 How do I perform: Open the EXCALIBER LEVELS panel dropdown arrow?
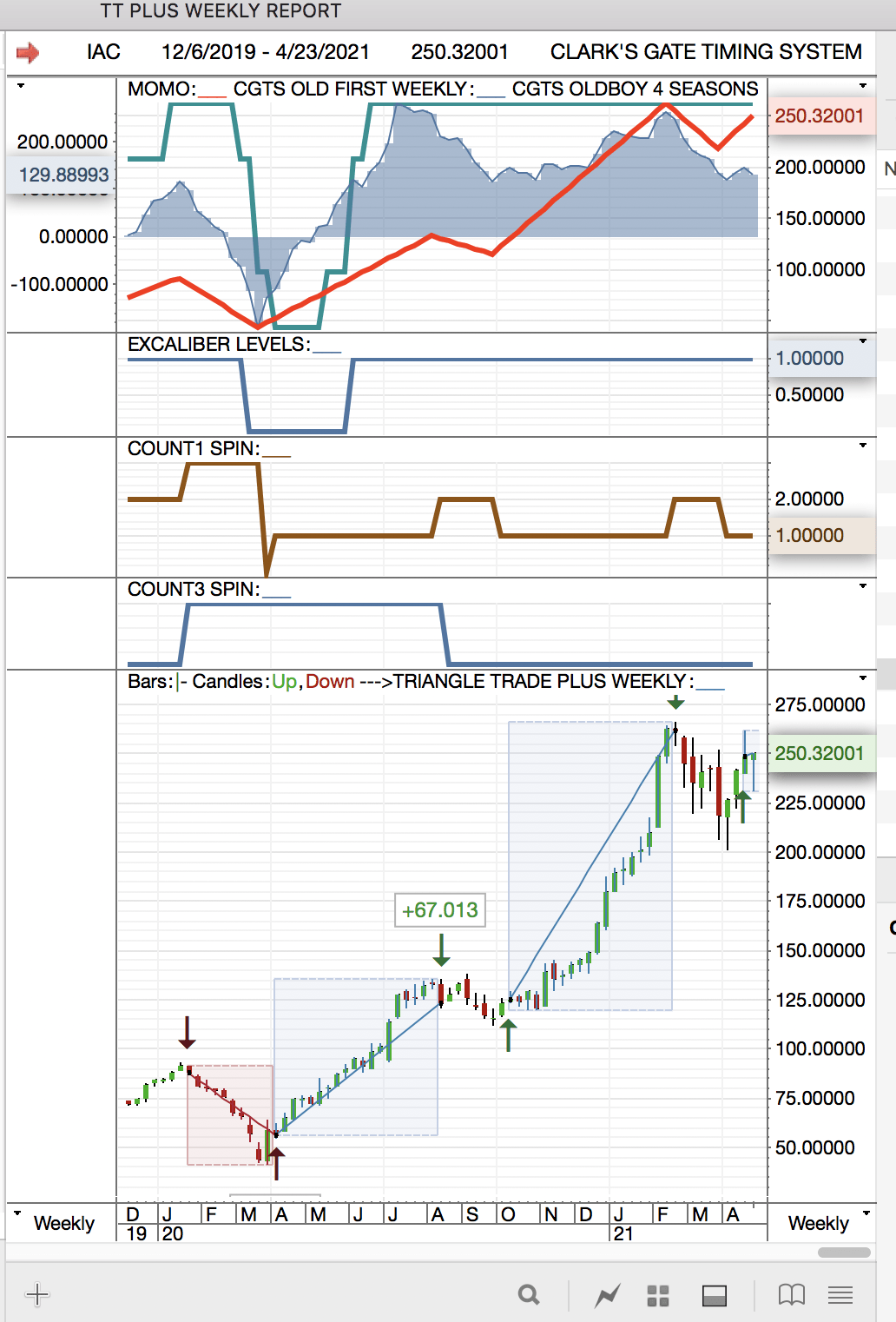(862, 341)
